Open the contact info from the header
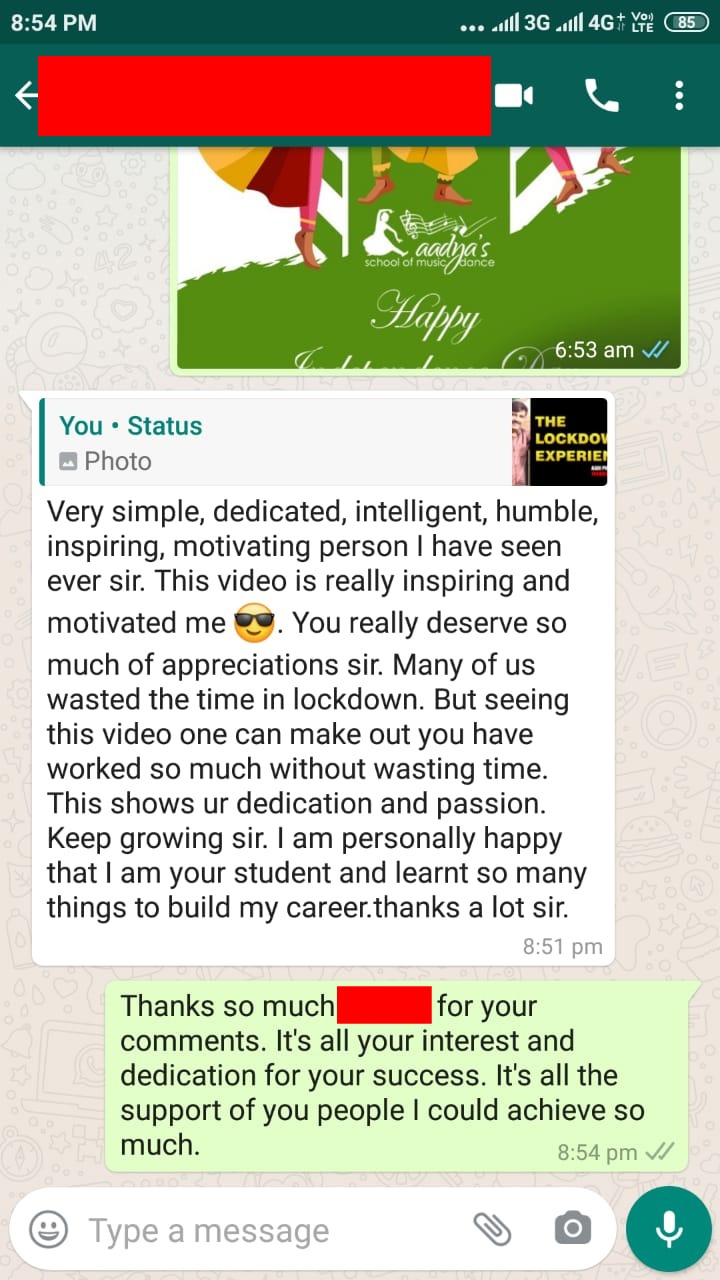The height and width of the screenshot is (1280, 720). pyautogui.click(x=264, y=96)
